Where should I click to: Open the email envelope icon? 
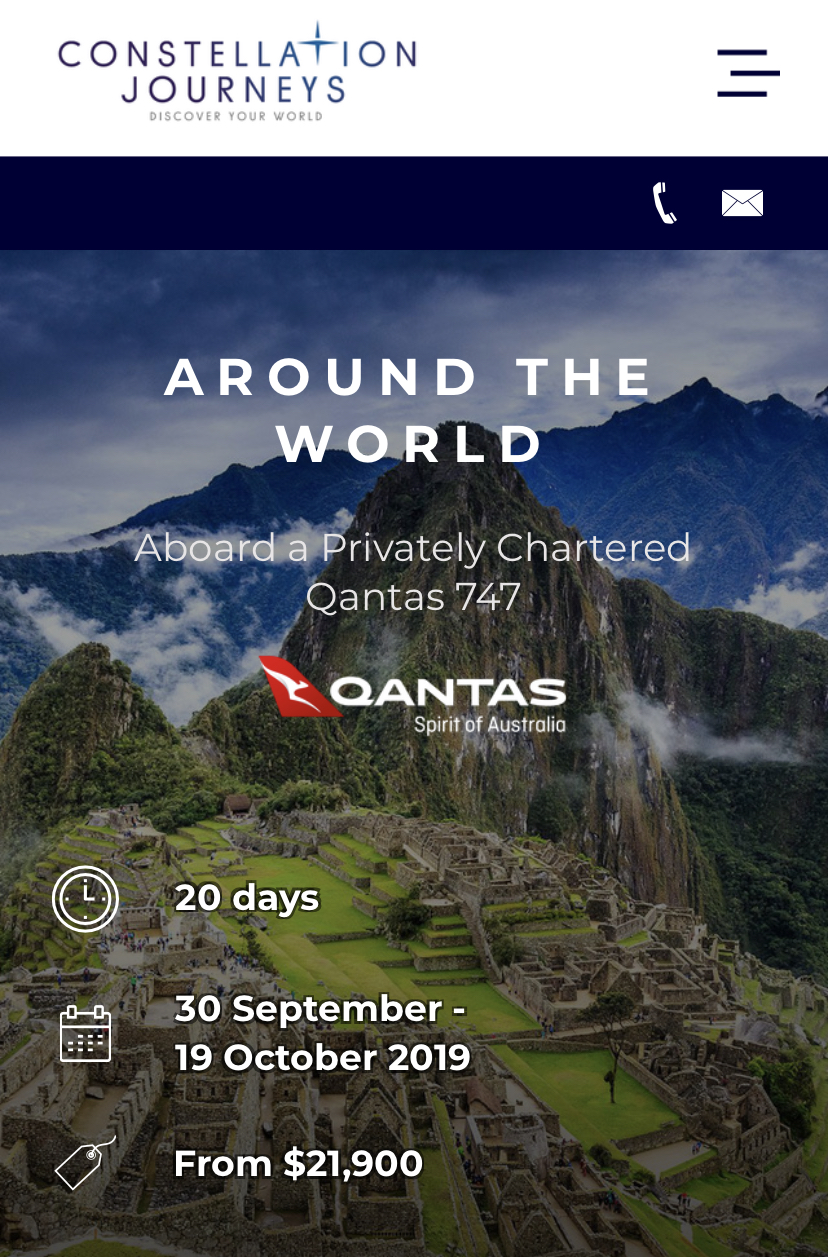click(x=742, y=203)
